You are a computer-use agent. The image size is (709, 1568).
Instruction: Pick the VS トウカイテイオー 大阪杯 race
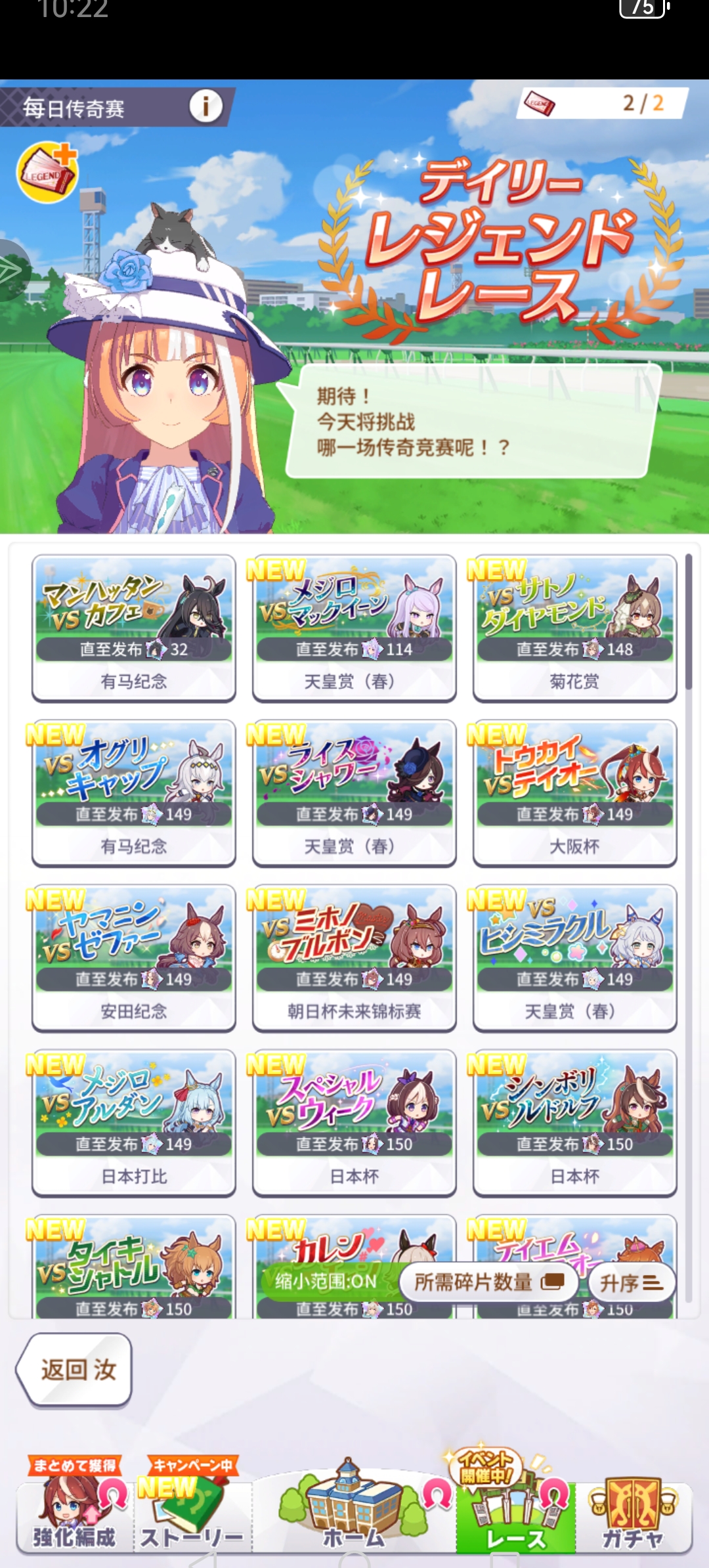click(x=574, y=792)
